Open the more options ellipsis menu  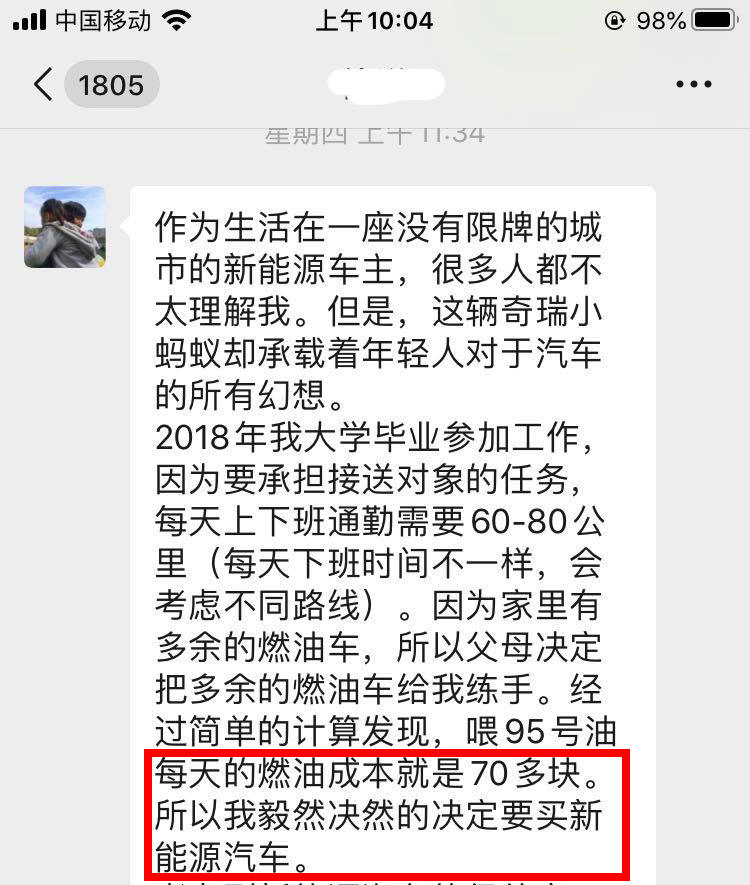pos(693,84)
